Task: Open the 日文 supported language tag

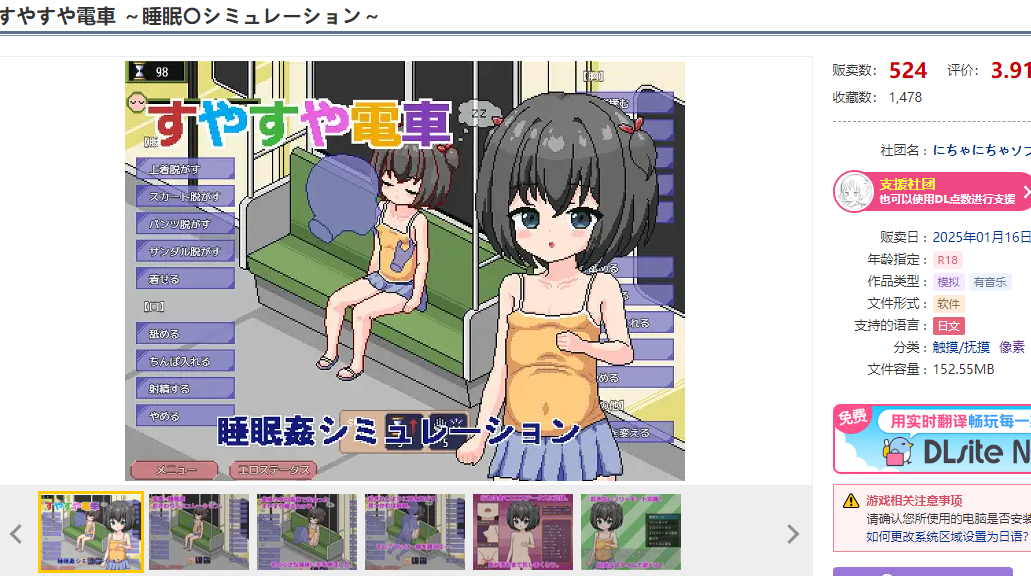Action: click(948, 326)
